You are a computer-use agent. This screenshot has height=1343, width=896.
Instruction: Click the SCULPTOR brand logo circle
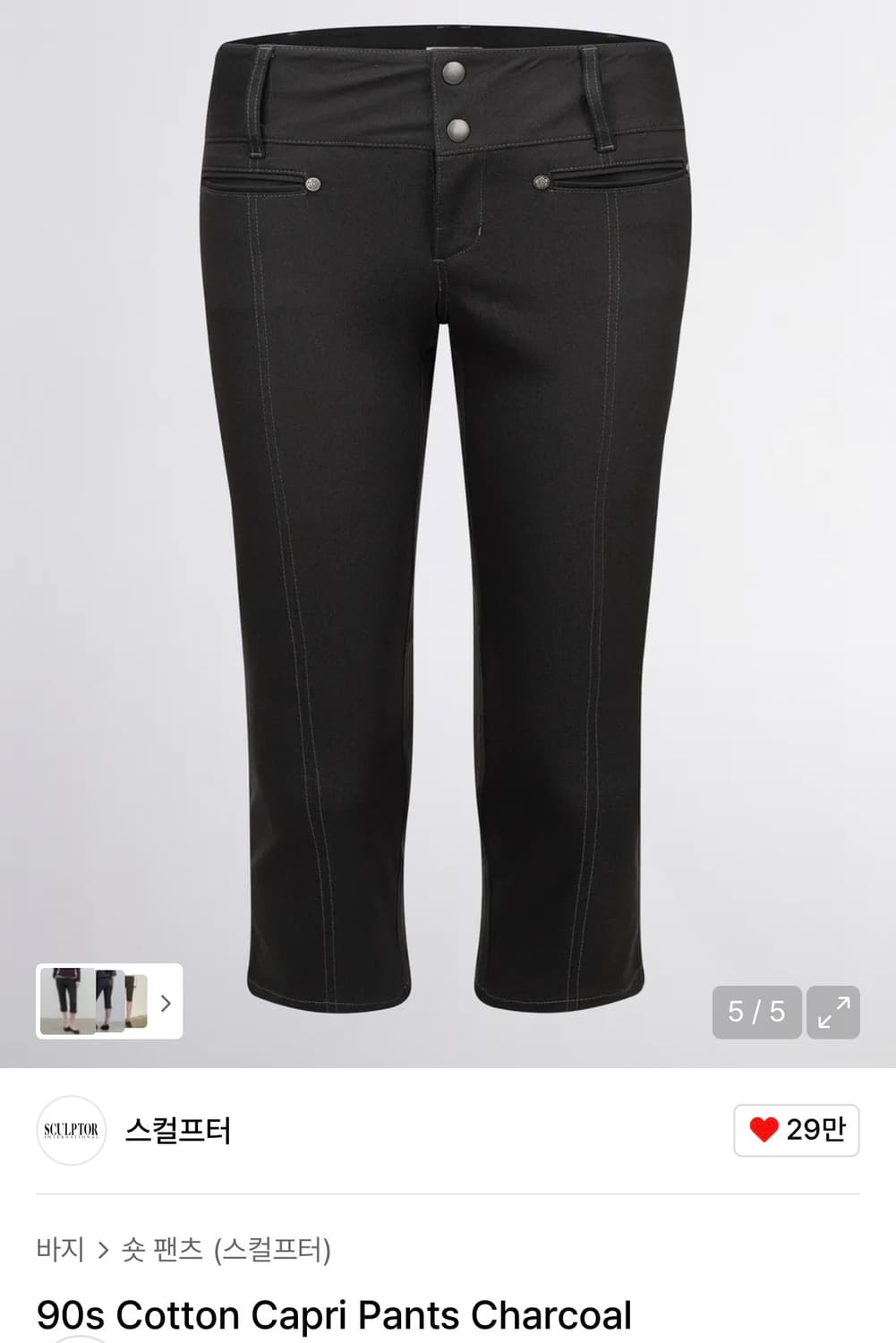tap(71, 1130)
